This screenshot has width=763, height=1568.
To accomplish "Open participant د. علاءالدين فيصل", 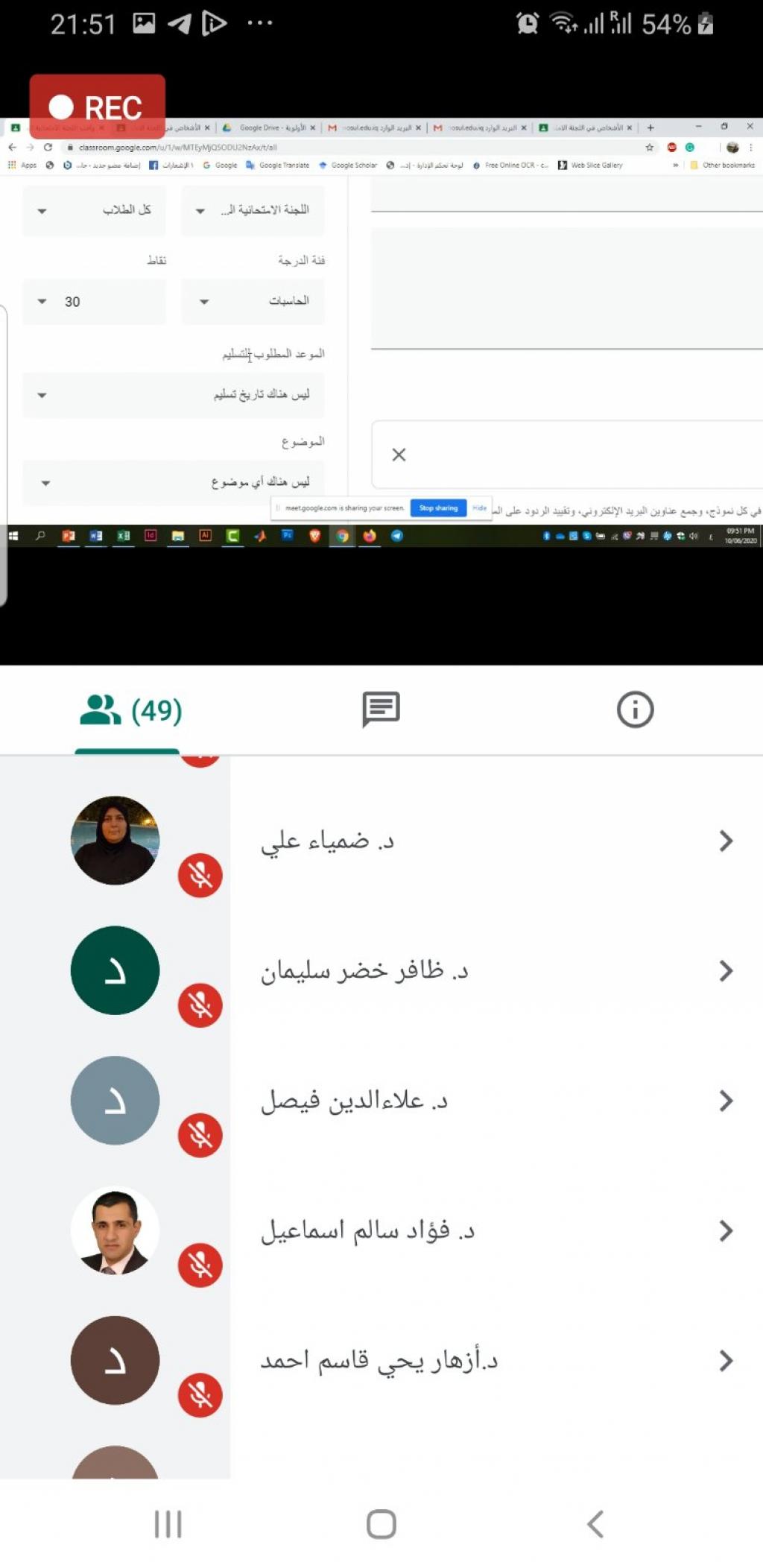I will (492, 1100).
